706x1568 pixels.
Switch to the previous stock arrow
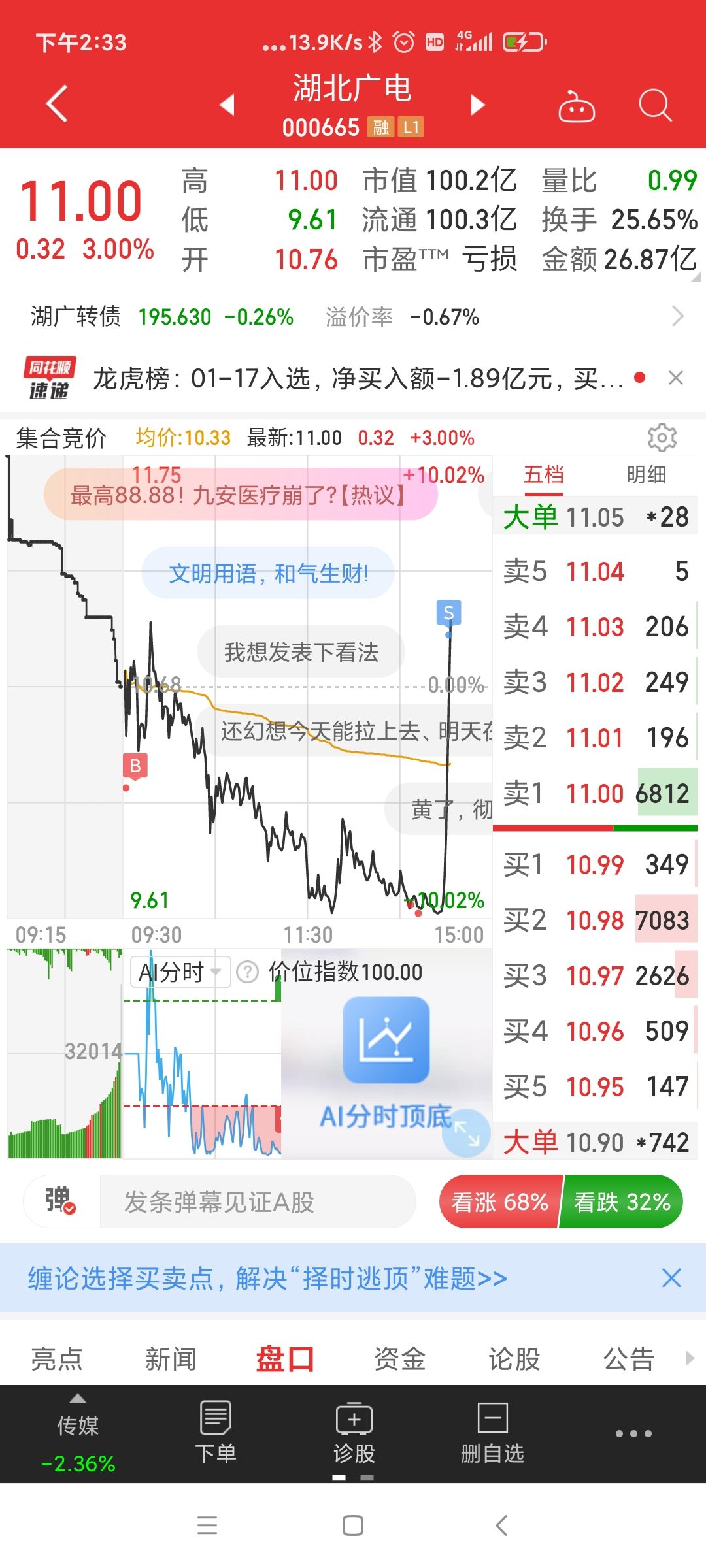pos(227,105)
